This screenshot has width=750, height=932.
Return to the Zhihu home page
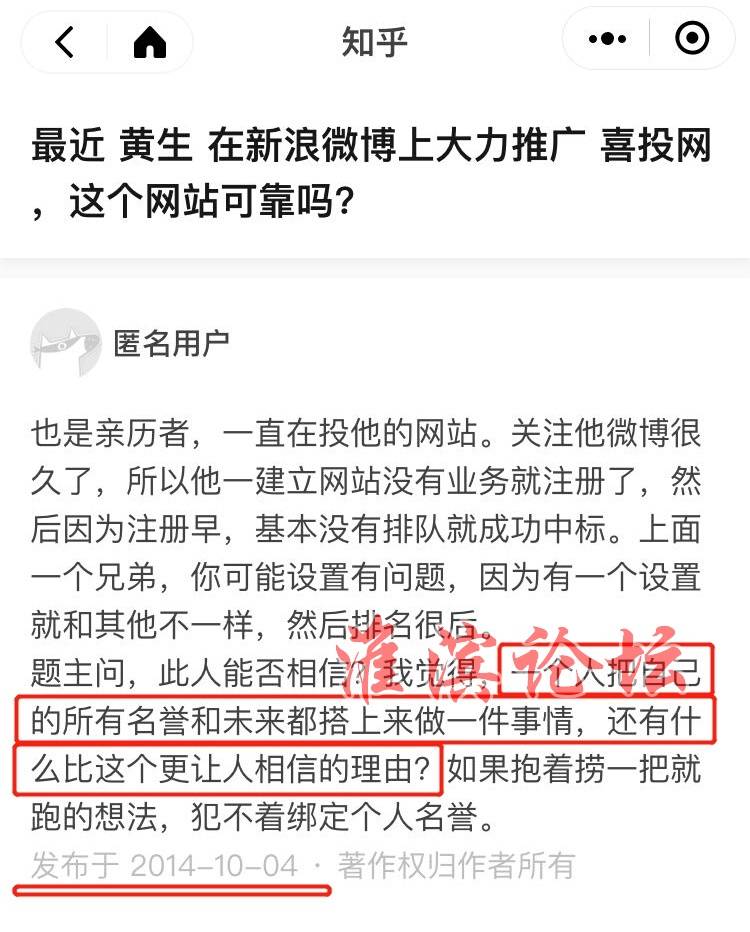149,42
